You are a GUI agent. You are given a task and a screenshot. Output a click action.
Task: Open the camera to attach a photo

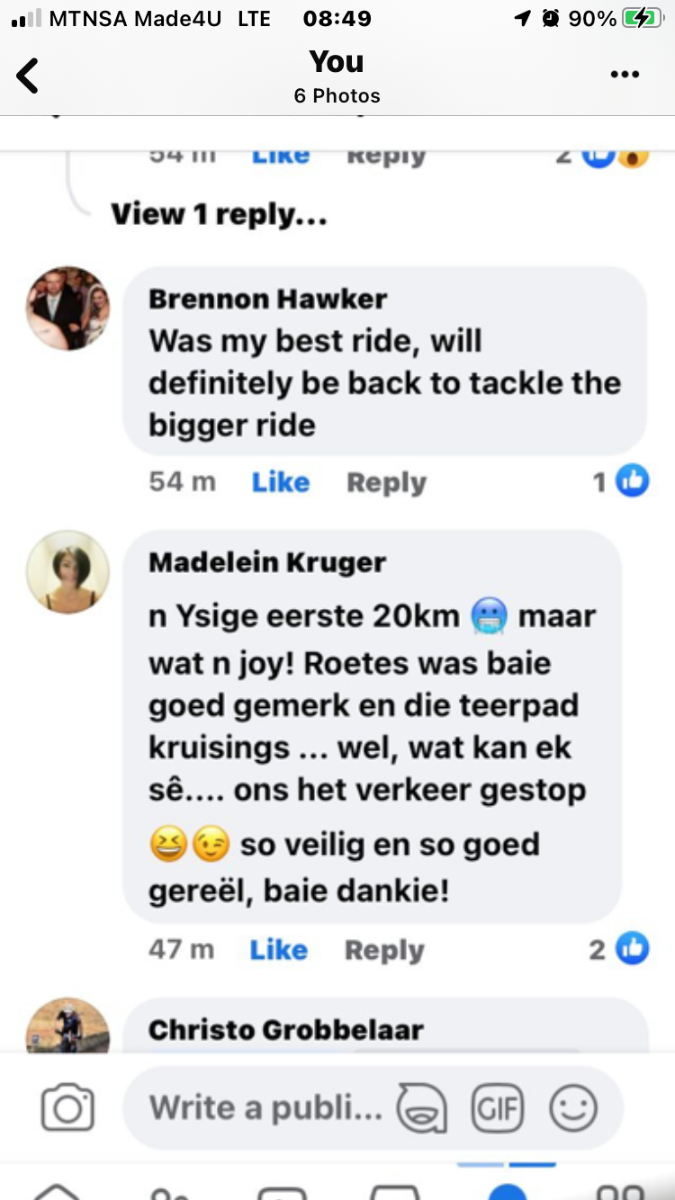point(68,1108)
